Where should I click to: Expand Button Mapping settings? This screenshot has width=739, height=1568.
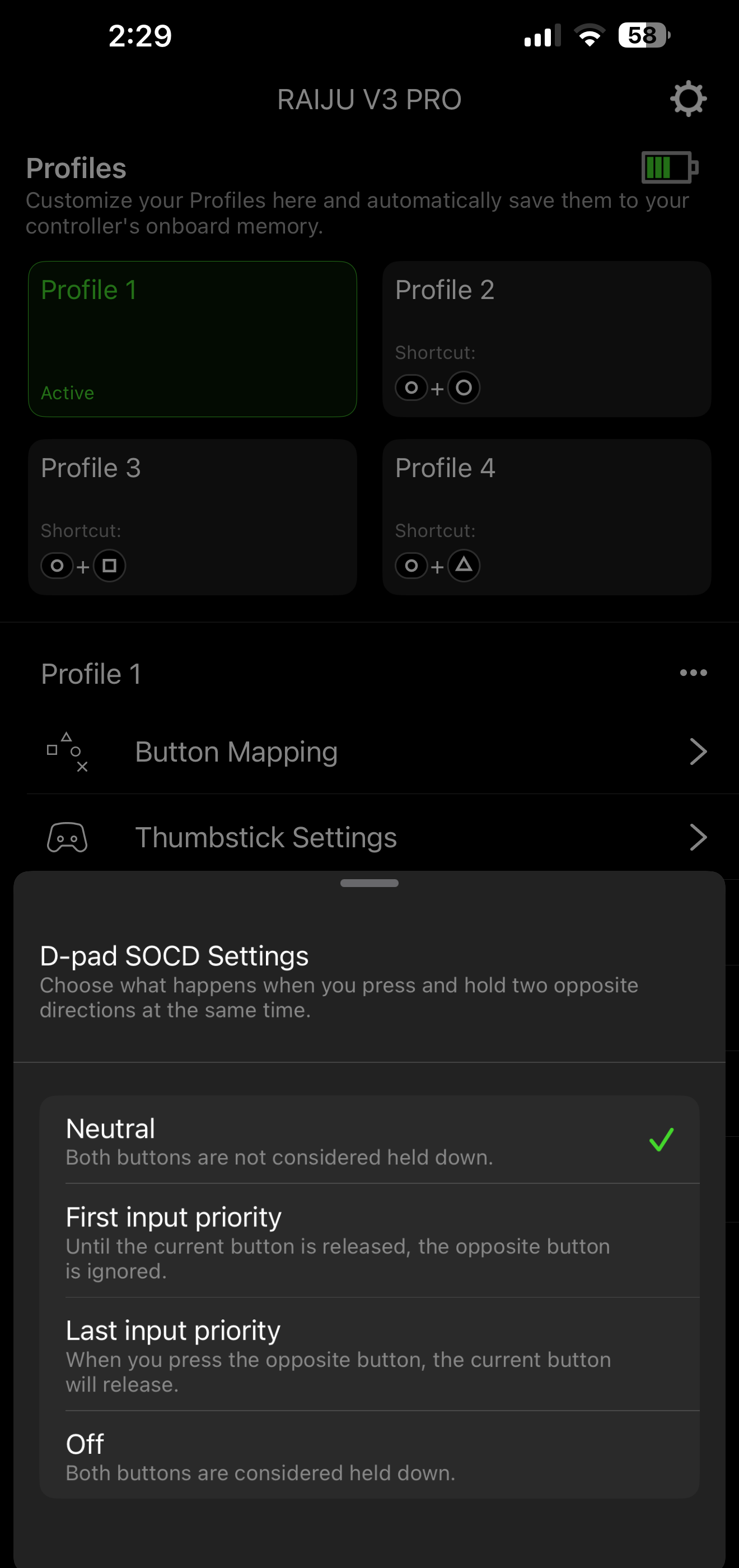click(369, 752)
